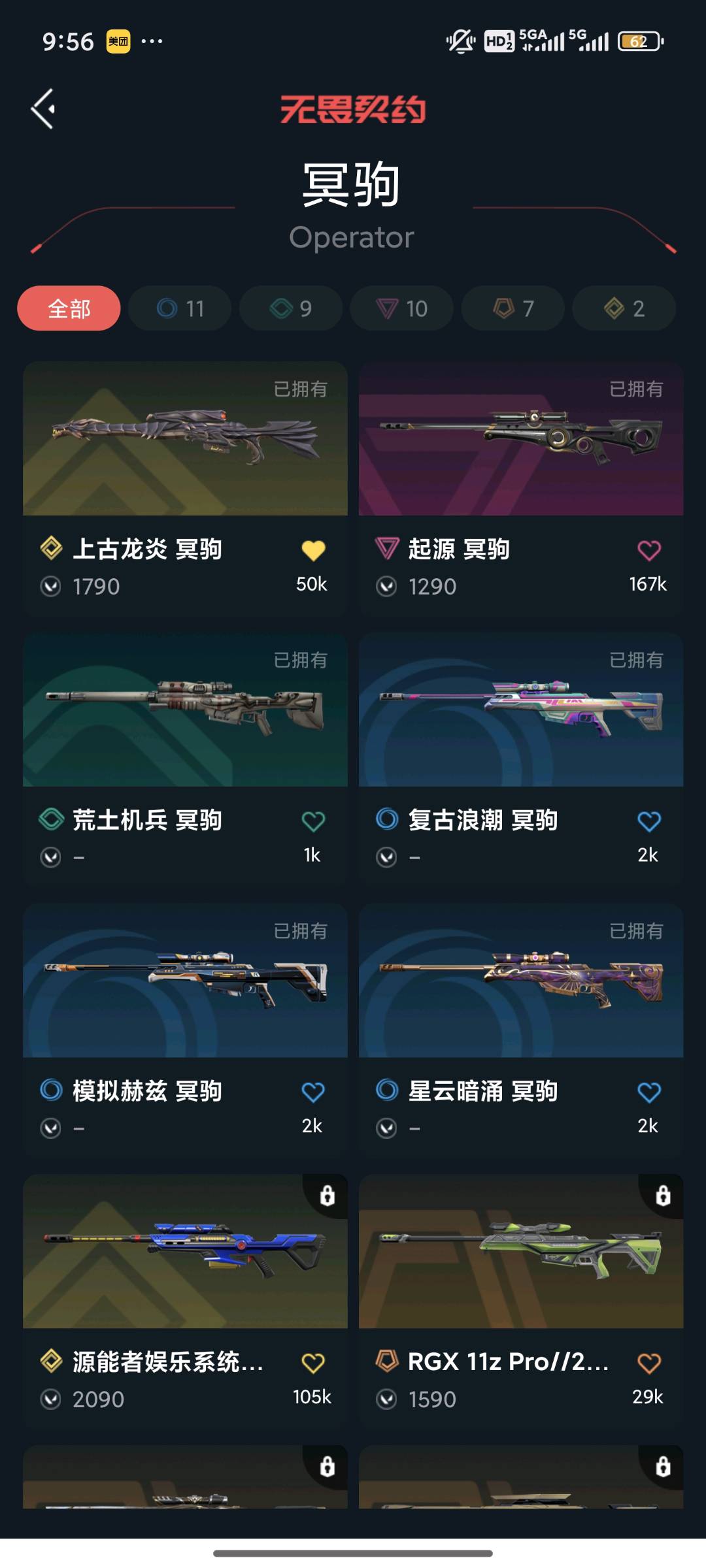The width and height of the screenshot is (706, 1568).
Task: Like the 星云暗涌 冥驹 skin
Action: pos(648,1092)
